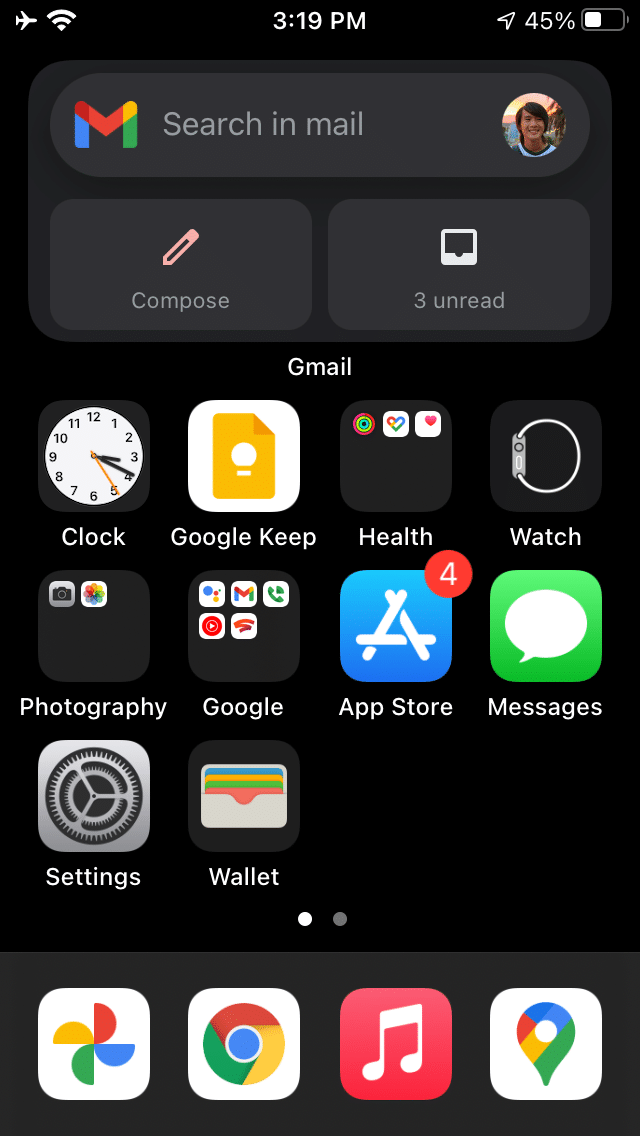
Task: Tap the Search in mail field
Action: coord(320,125)
